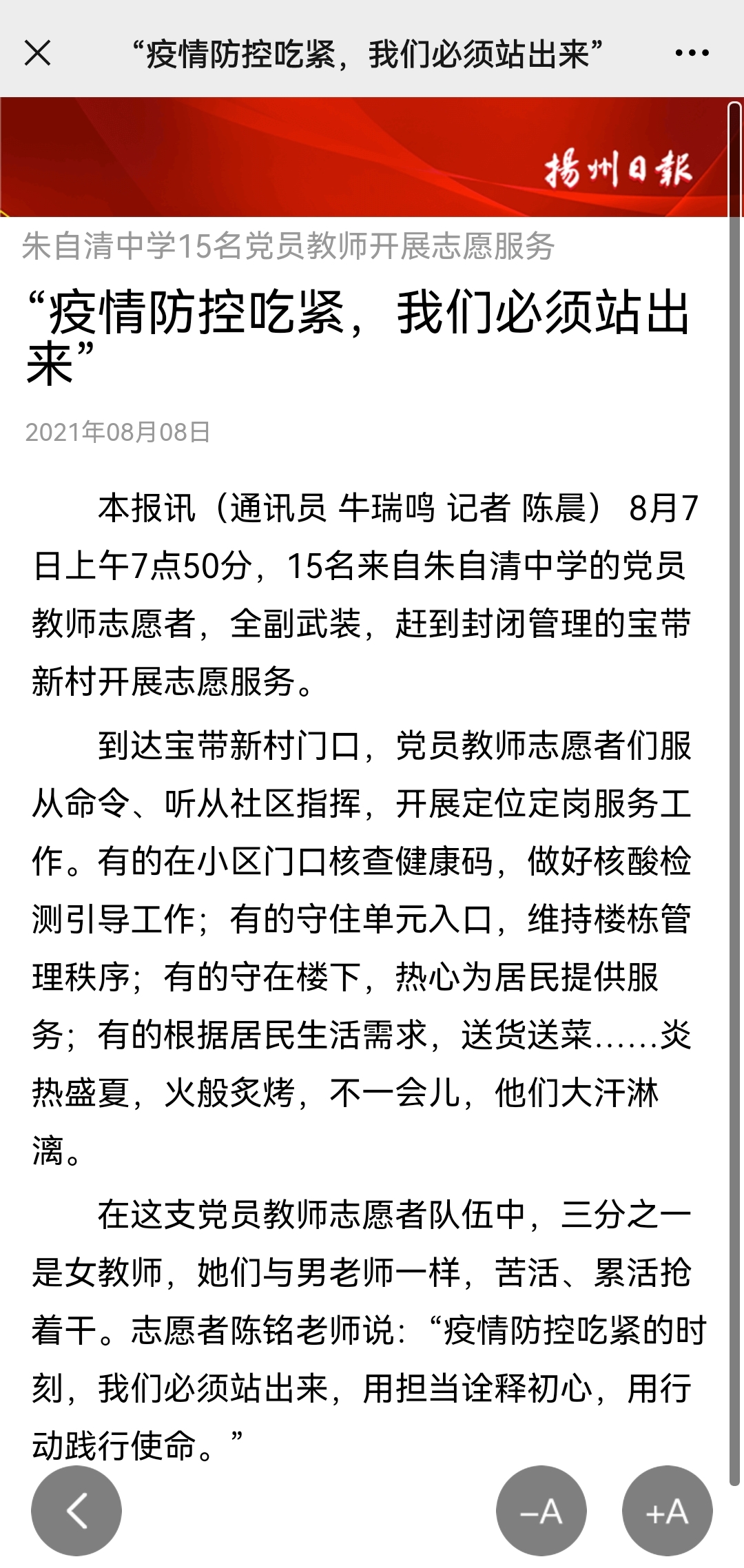Viewport: 744px width, 1568px height.
Task: Go back using the round arrow button
Action: click(x=76, y=1511)
